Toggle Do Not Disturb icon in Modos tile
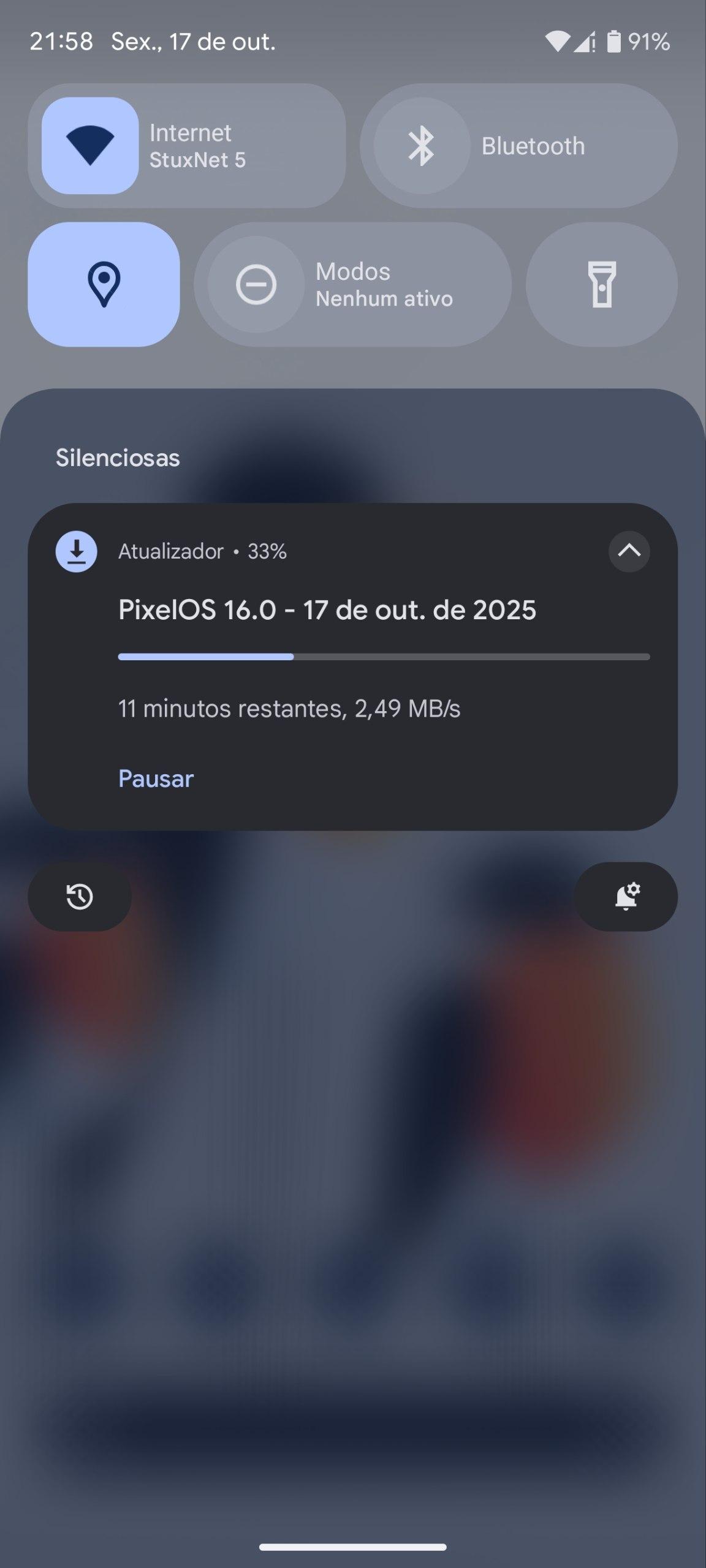The height and width of the screenshot is (1568, 706). (256, 284)
